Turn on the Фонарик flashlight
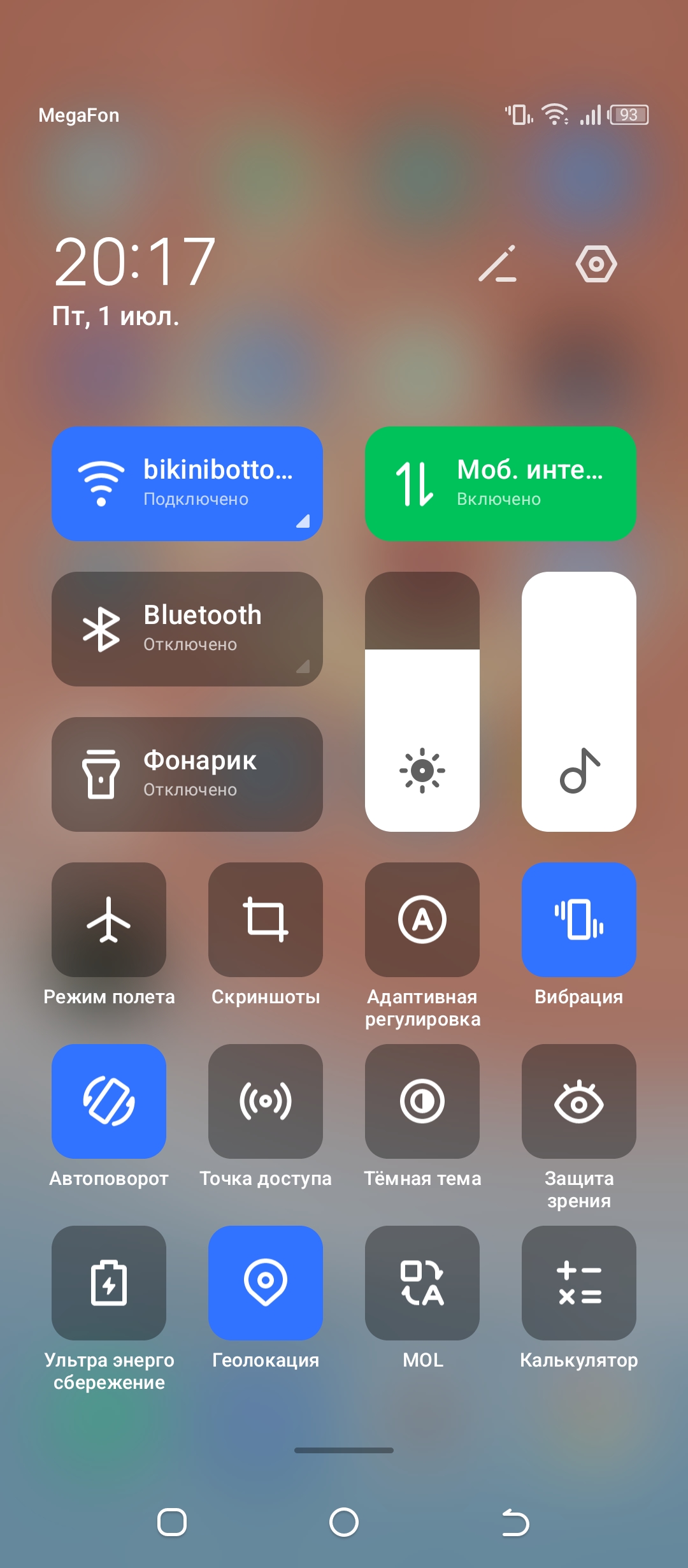This screenshot has width=688, height=1568. click(x=187, y=774)
